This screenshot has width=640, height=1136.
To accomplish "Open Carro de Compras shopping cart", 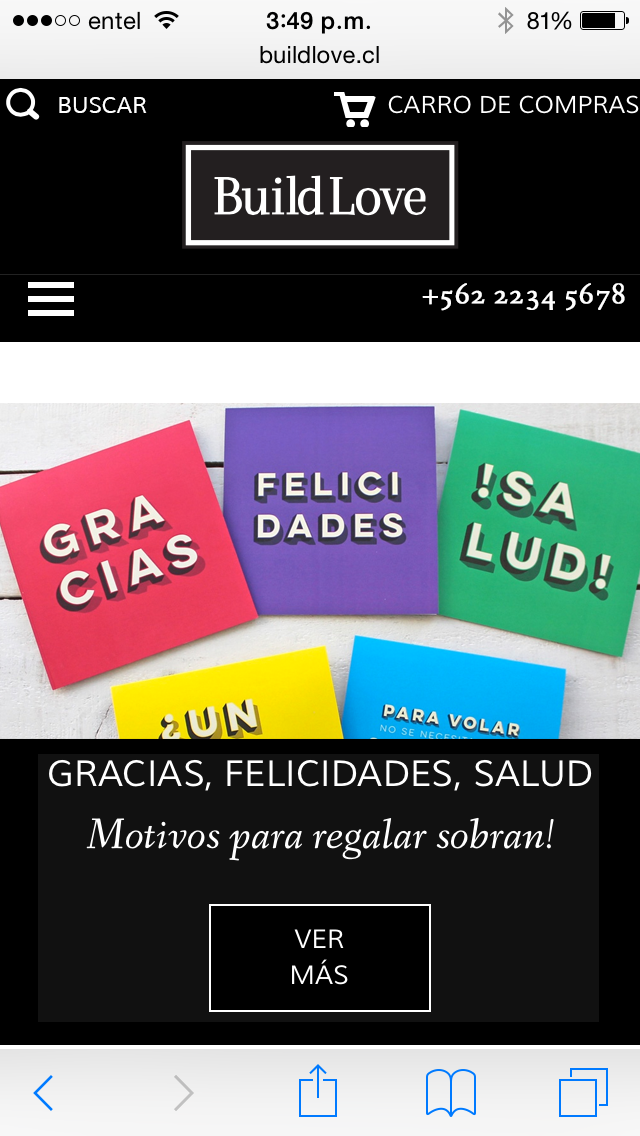I will point(487,106).
